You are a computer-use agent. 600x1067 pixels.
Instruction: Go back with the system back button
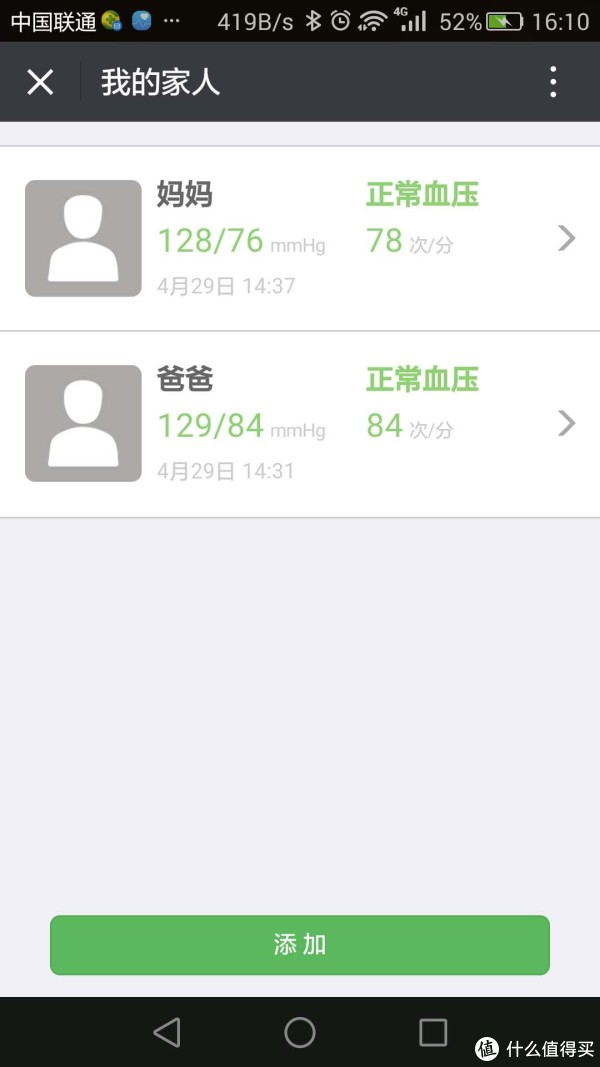coord(167,1032)
